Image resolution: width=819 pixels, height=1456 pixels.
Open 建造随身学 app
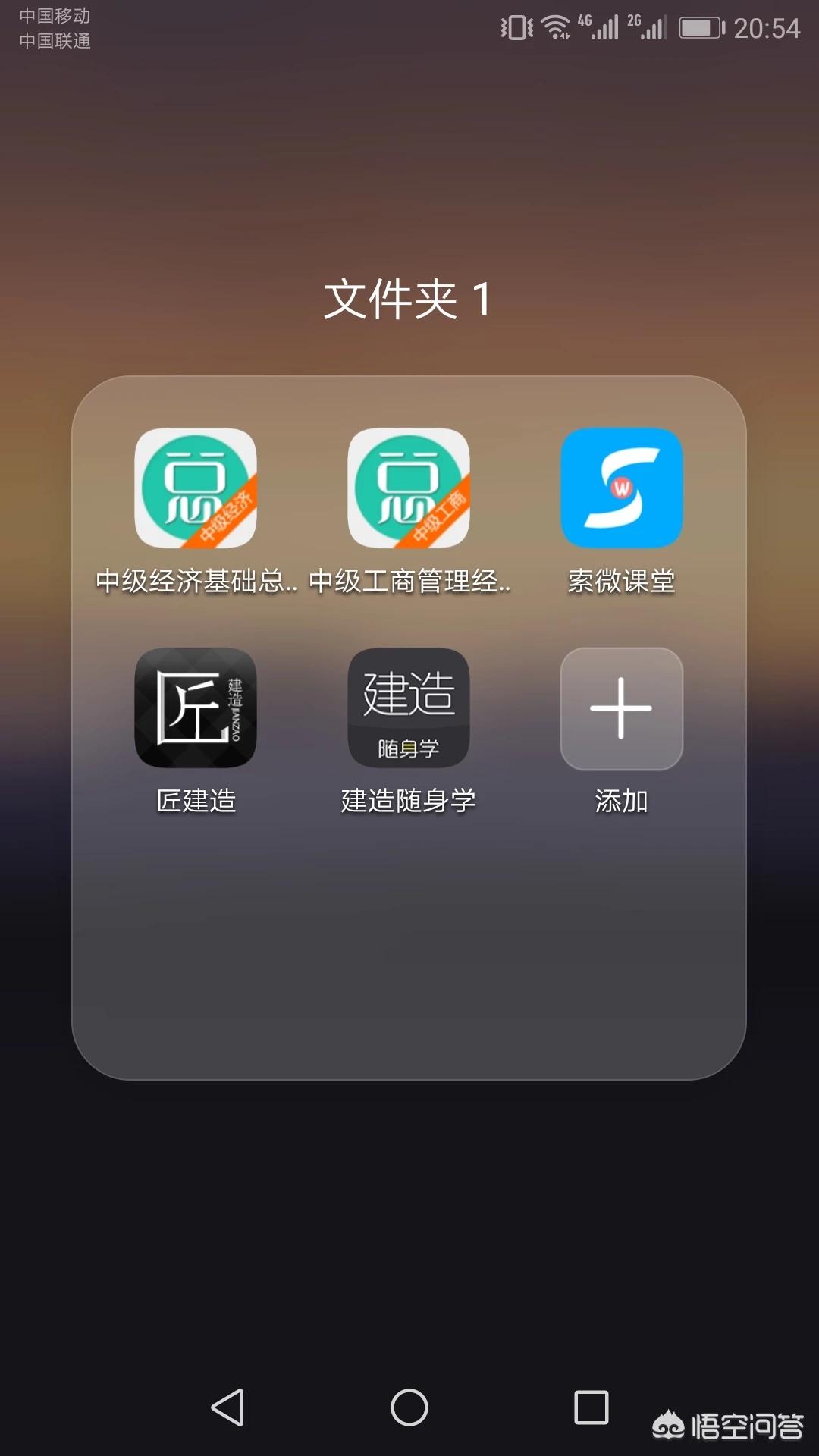409,708
